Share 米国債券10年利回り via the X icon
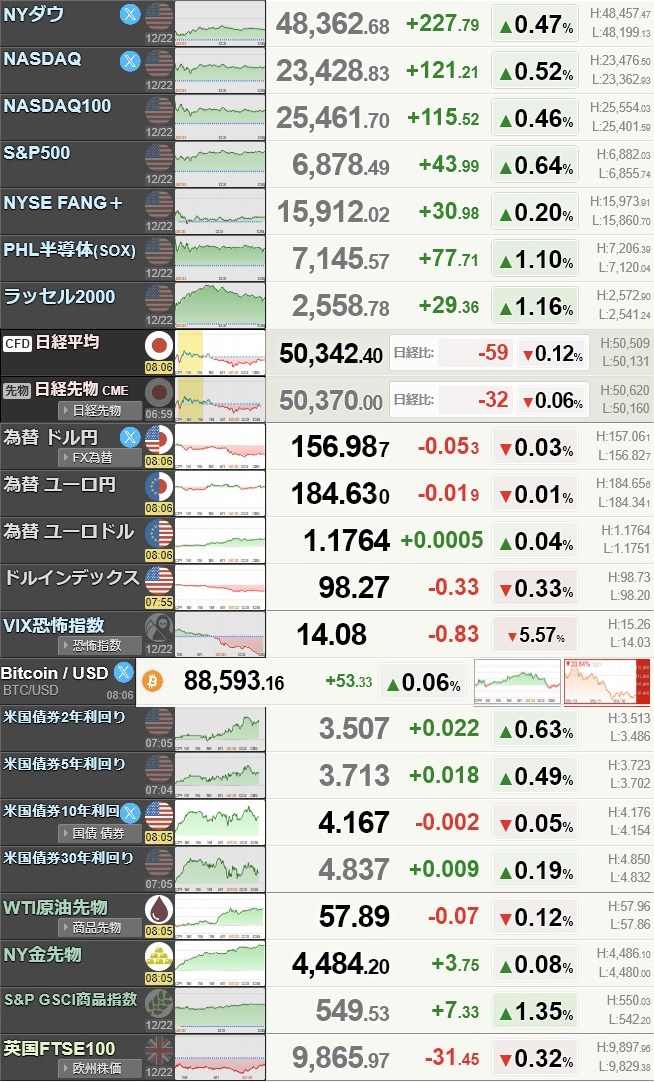This screenshot has height=1082, width=654. coord(130,813)
